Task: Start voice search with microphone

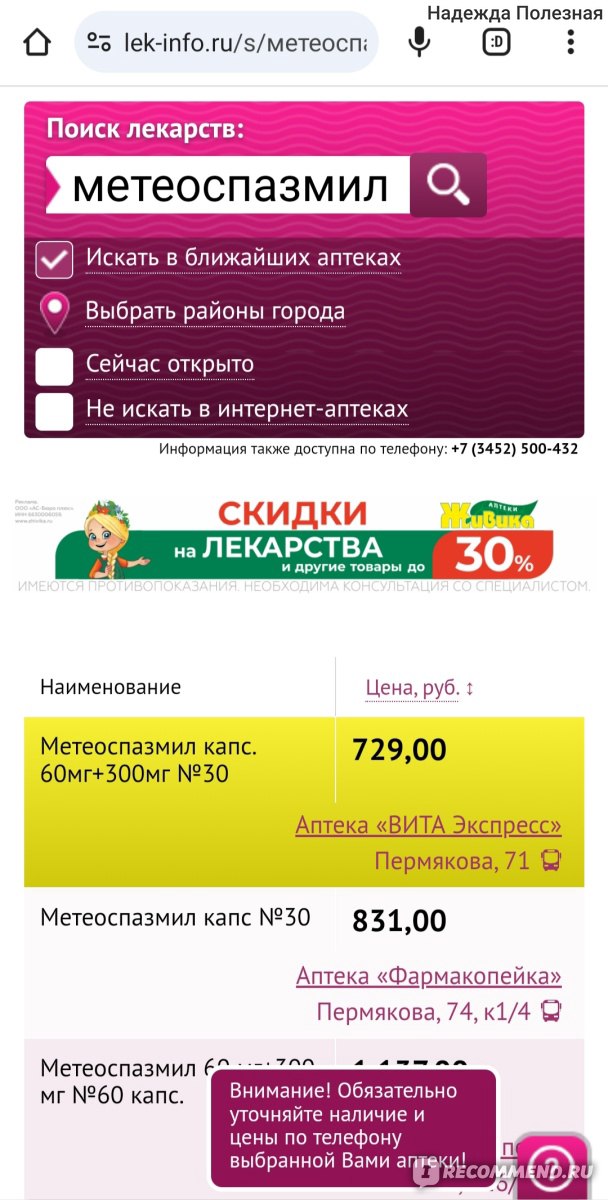Action: pyautogui.click(x=420, y=43)
